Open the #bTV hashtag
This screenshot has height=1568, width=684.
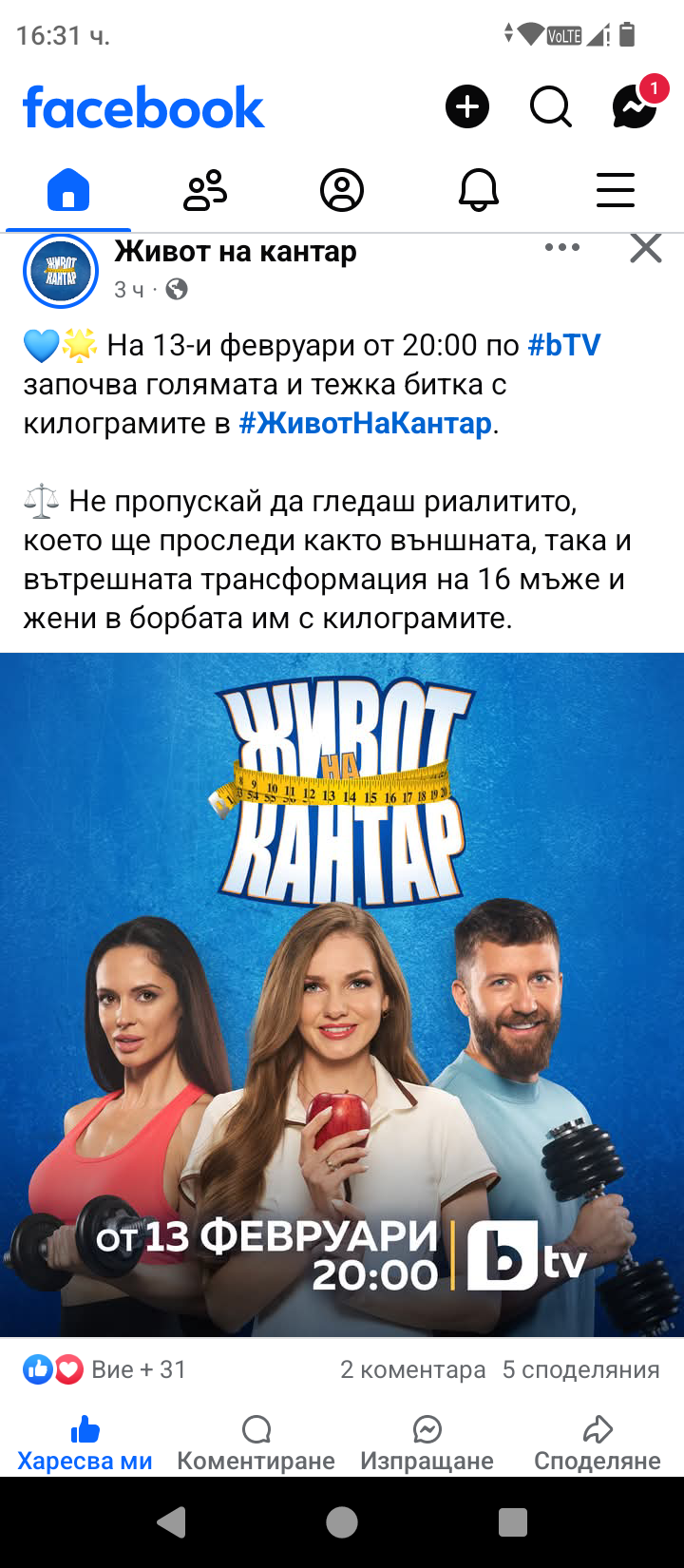click(564, 345)
